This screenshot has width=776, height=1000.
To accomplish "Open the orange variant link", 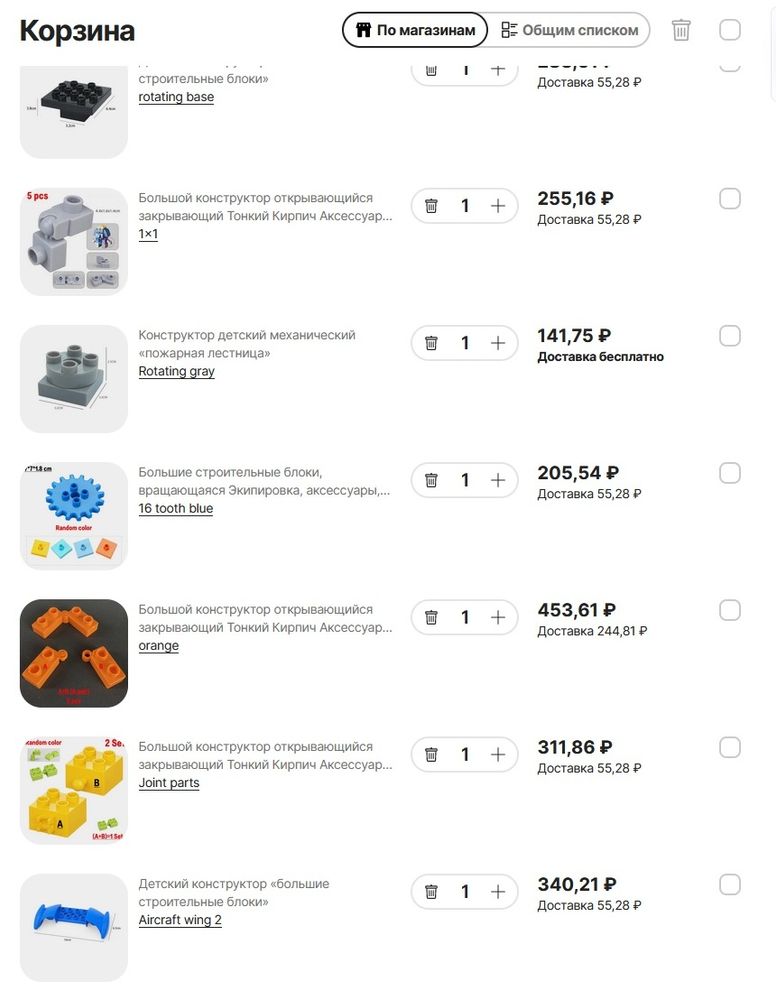I will pyautogui.click(x=158, y=646).
